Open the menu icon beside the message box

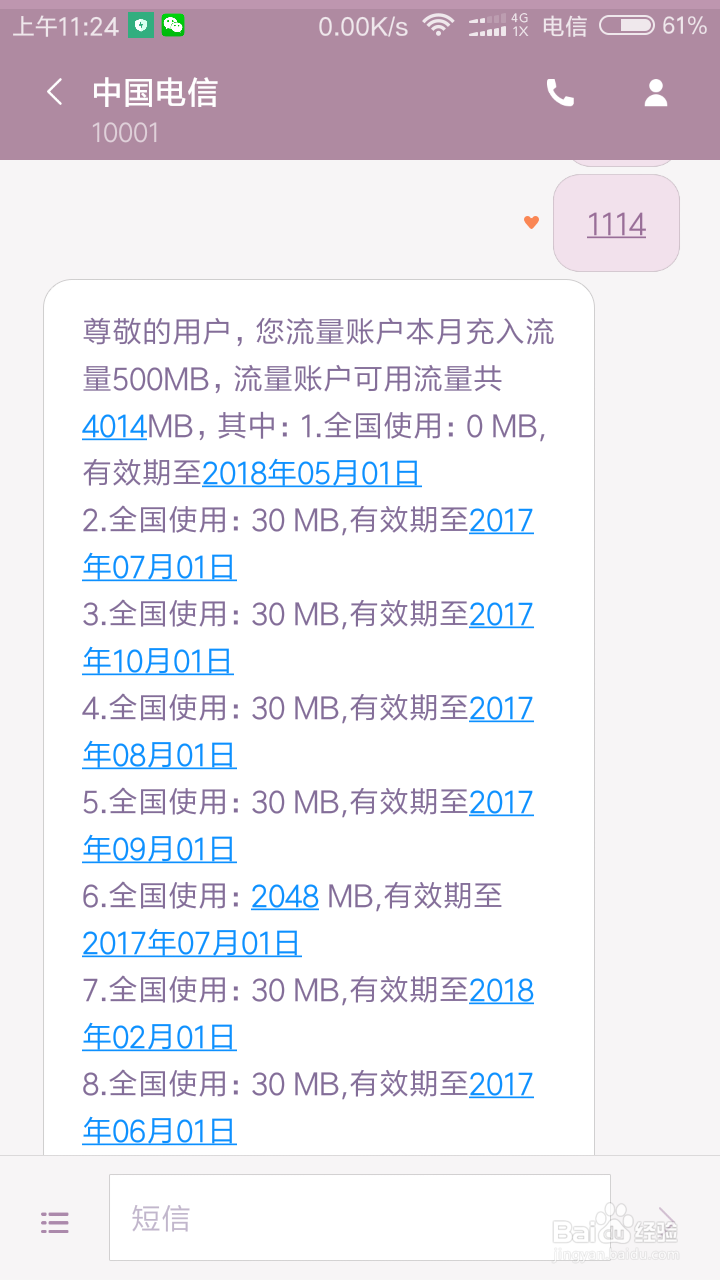55,1221
